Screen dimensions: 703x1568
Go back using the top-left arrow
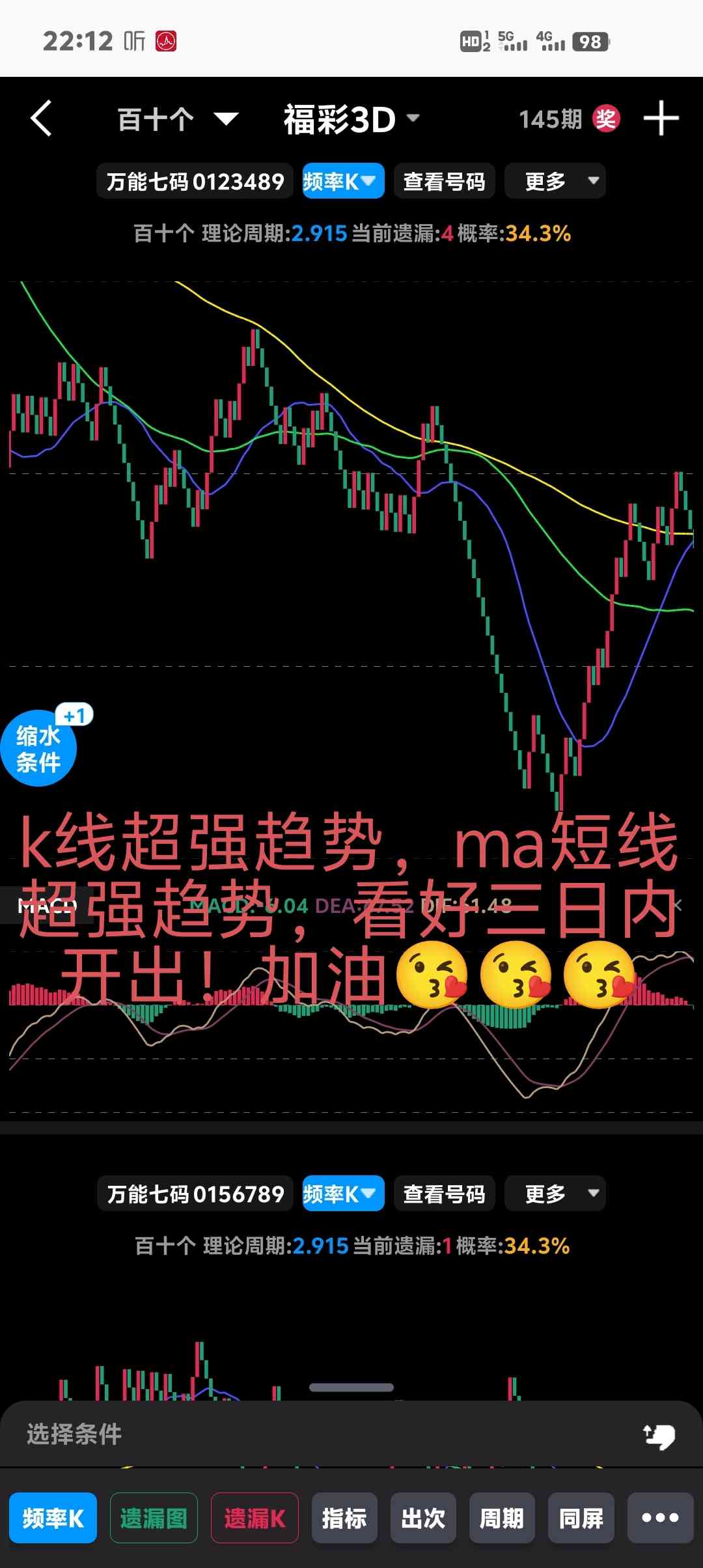click(x=41, y=119)
